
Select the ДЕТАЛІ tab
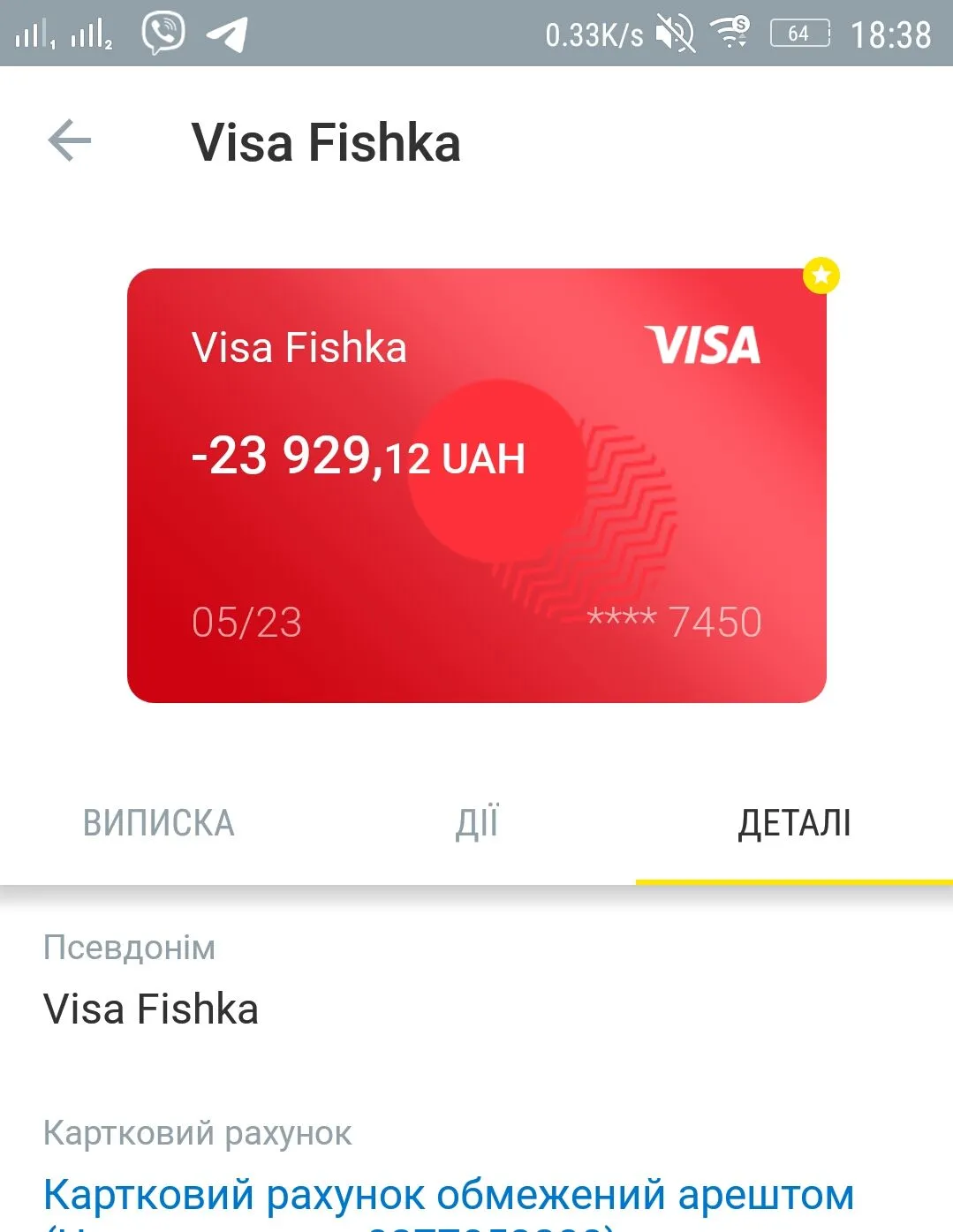794,823
